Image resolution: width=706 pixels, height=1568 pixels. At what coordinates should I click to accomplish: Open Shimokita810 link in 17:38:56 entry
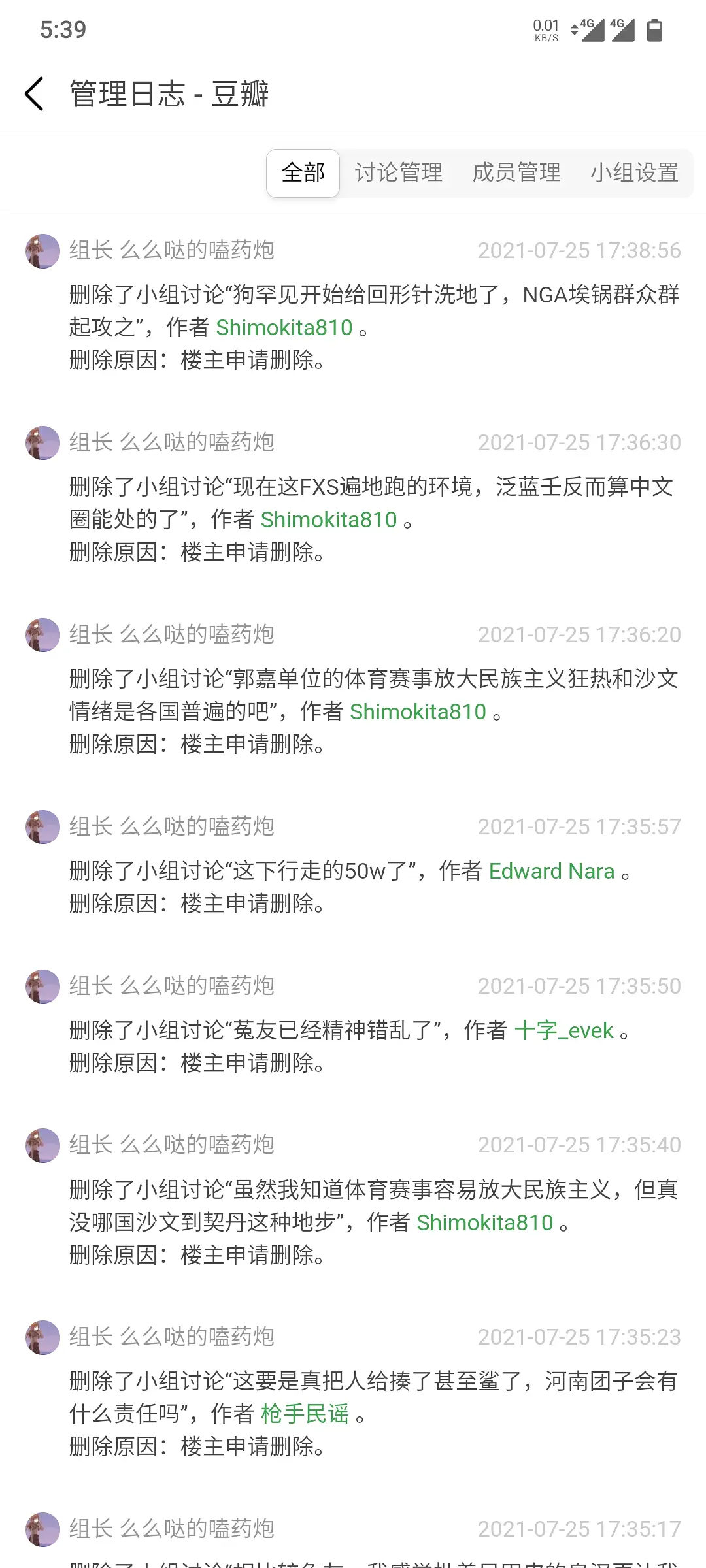click(284, 327)
